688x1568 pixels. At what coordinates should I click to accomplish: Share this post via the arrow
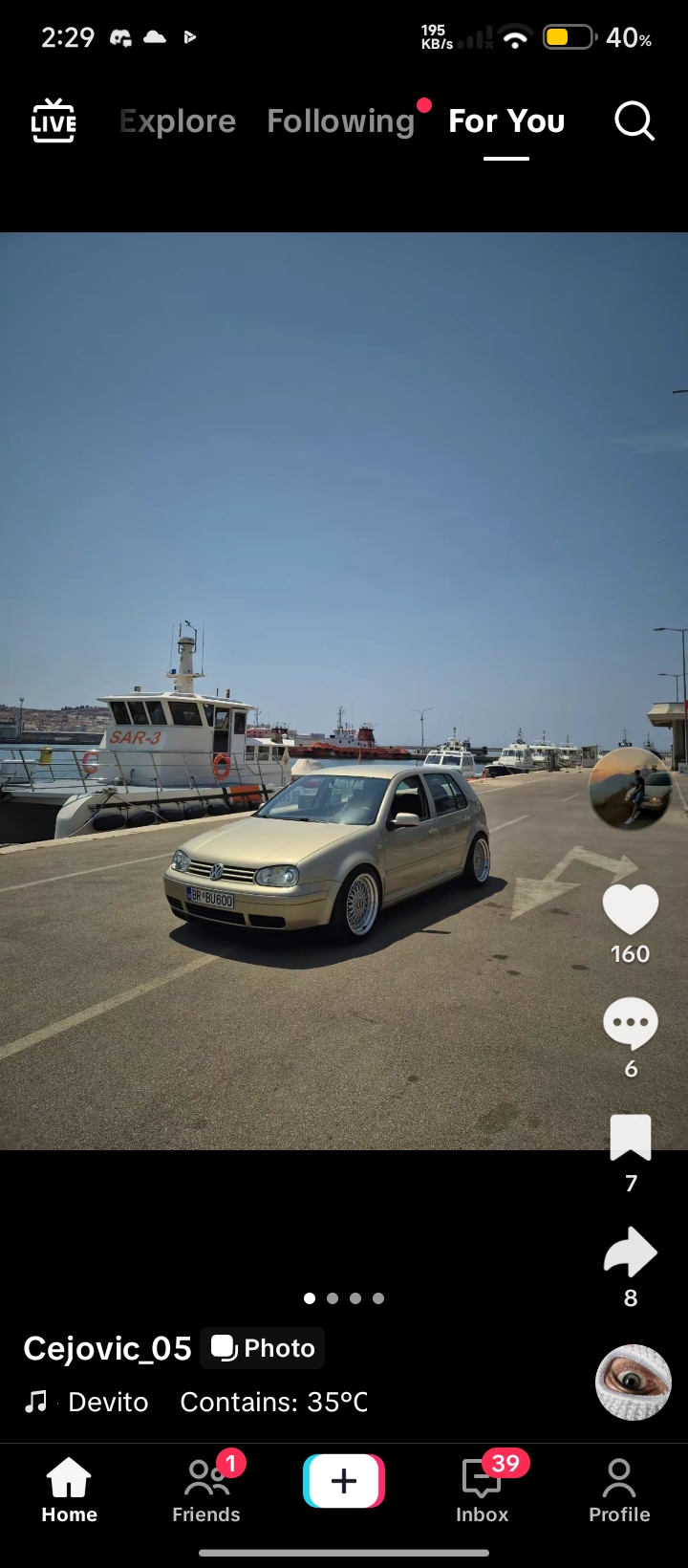pyautogui.click(x=631, y=1252)
